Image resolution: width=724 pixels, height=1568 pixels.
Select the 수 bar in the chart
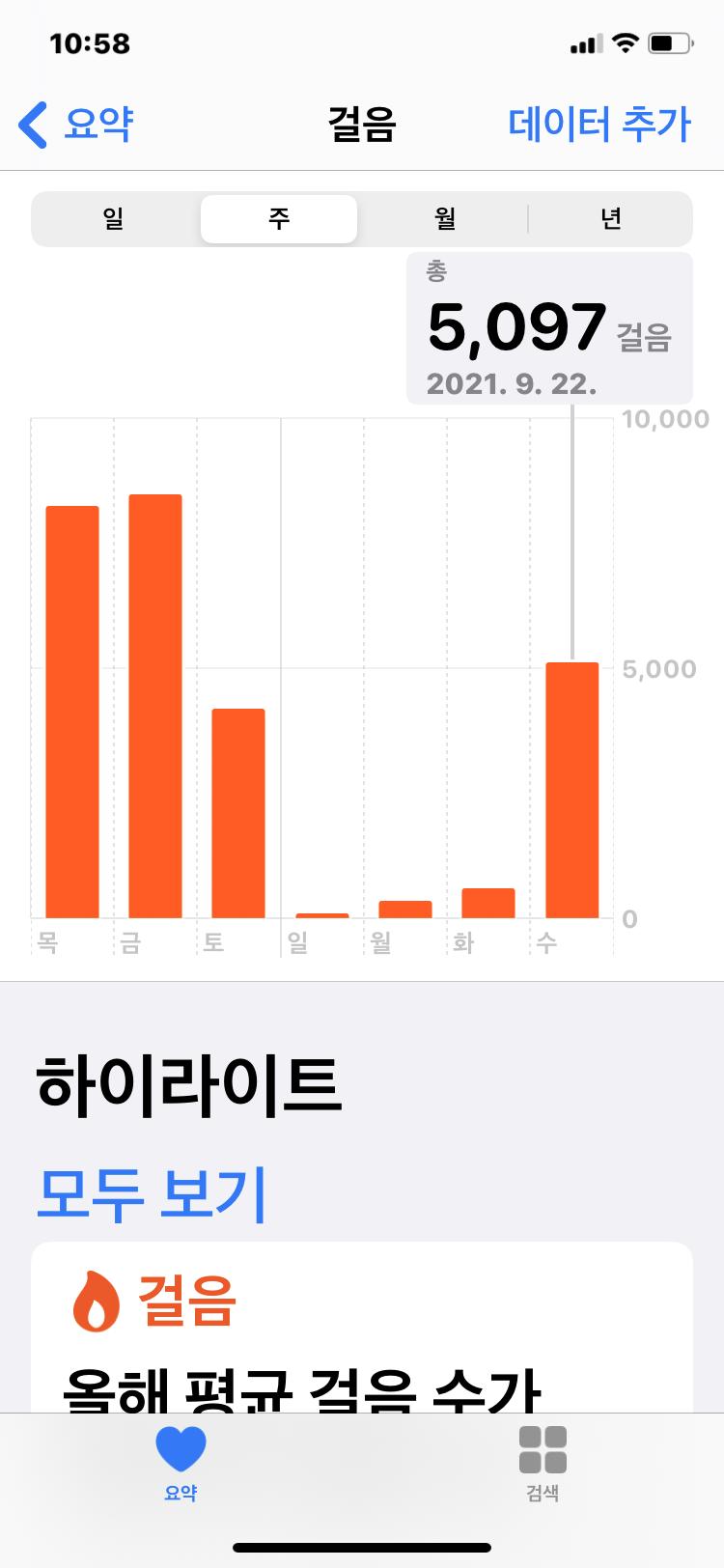[572, 790]
